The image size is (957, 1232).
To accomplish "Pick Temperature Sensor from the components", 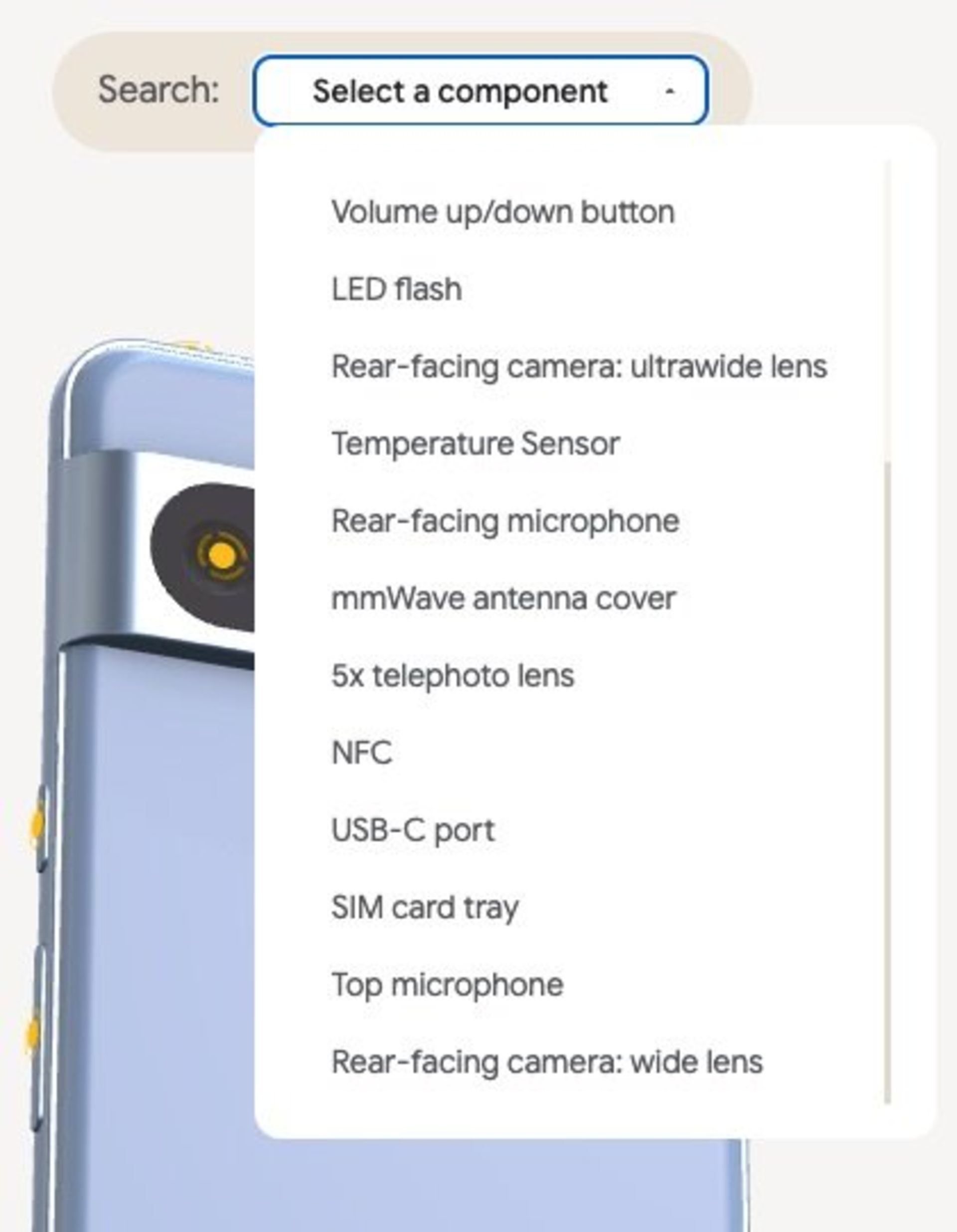I will coord(475,444).
